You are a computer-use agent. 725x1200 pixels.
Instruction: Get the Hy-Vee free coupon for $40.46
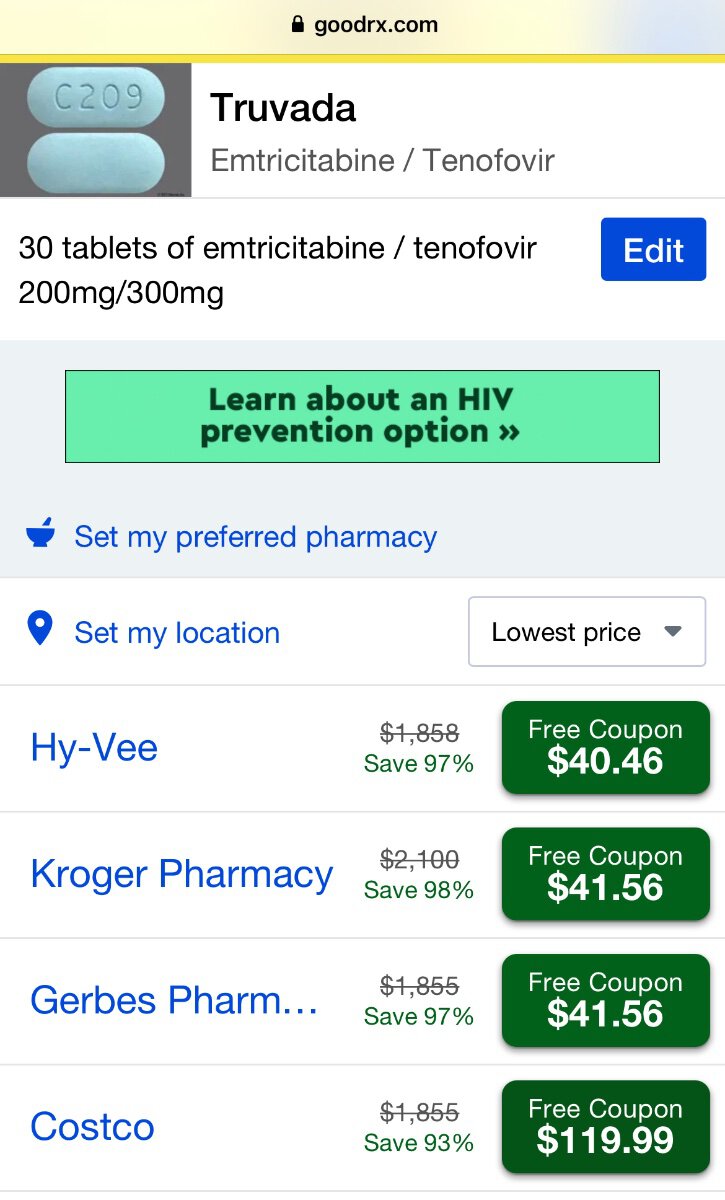click(605, 748)
